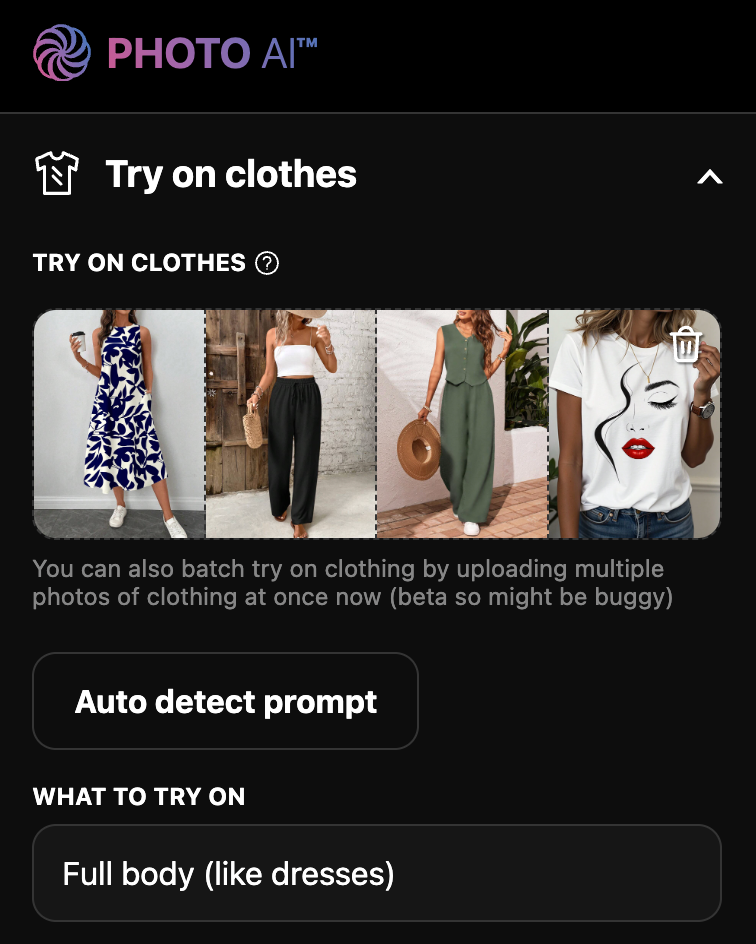Image resolution: width=756 pixels, height=944 pixels.
Task: Delete the uploaded clothing photos
Action: [686, 344]
